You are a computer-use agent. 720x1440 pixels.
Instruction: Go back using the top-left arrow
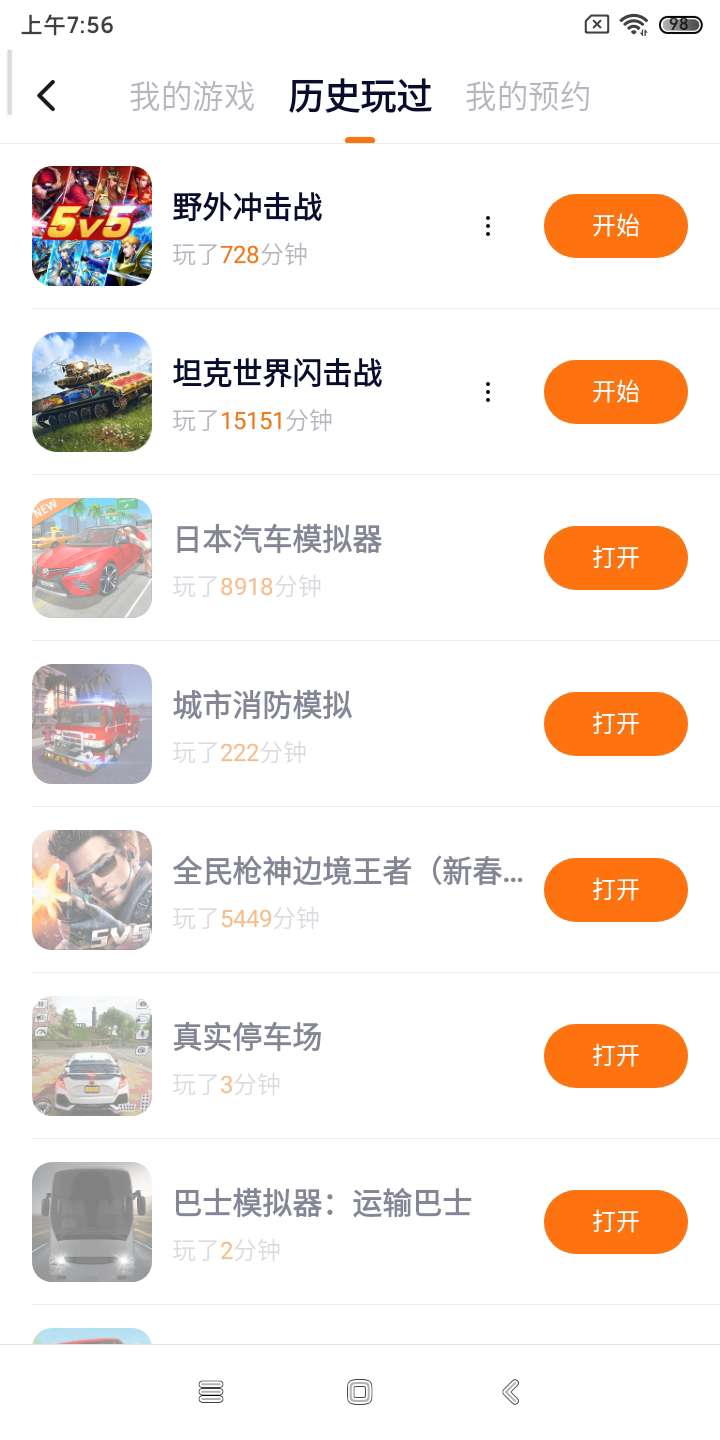(46, 96)
